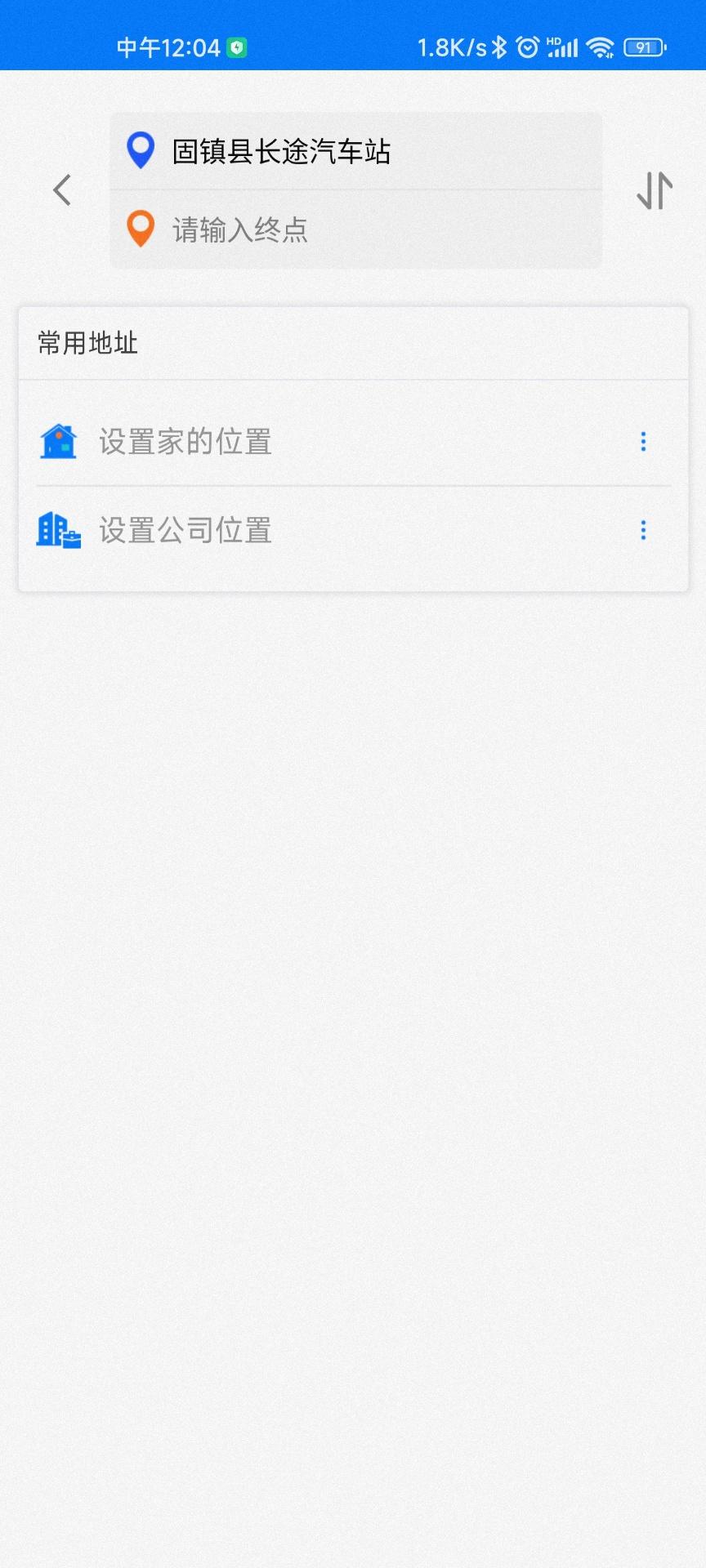Viewport: 706px width, 1568px height.
Task: Tap the green security icon near the clock
Action: coord(236,47)
